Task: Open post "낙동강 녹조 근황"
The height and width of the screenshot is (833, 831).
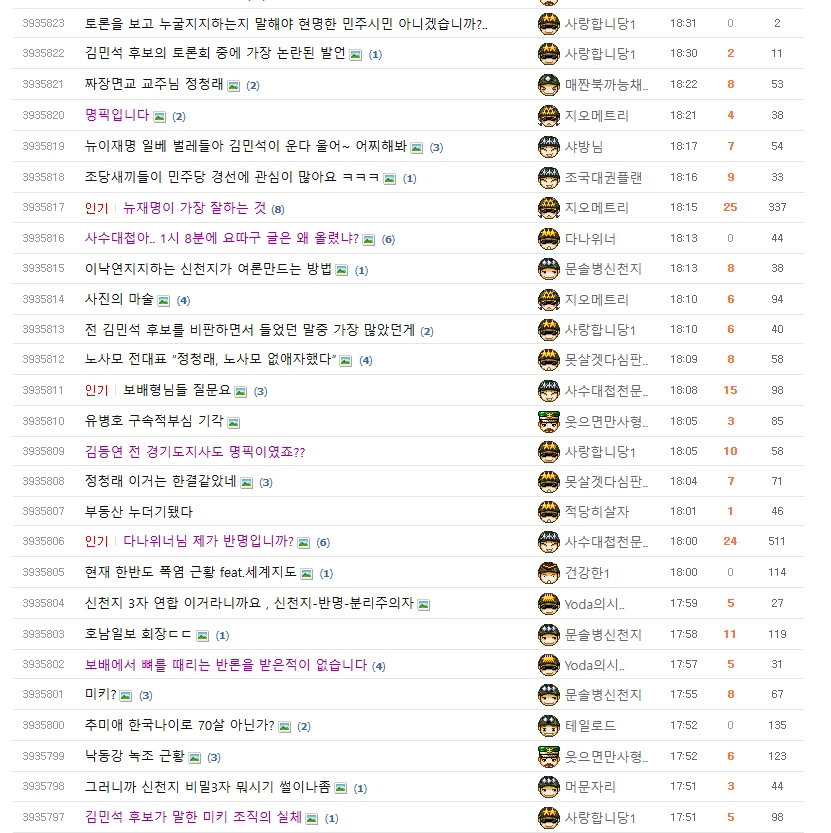Action: 134,756
